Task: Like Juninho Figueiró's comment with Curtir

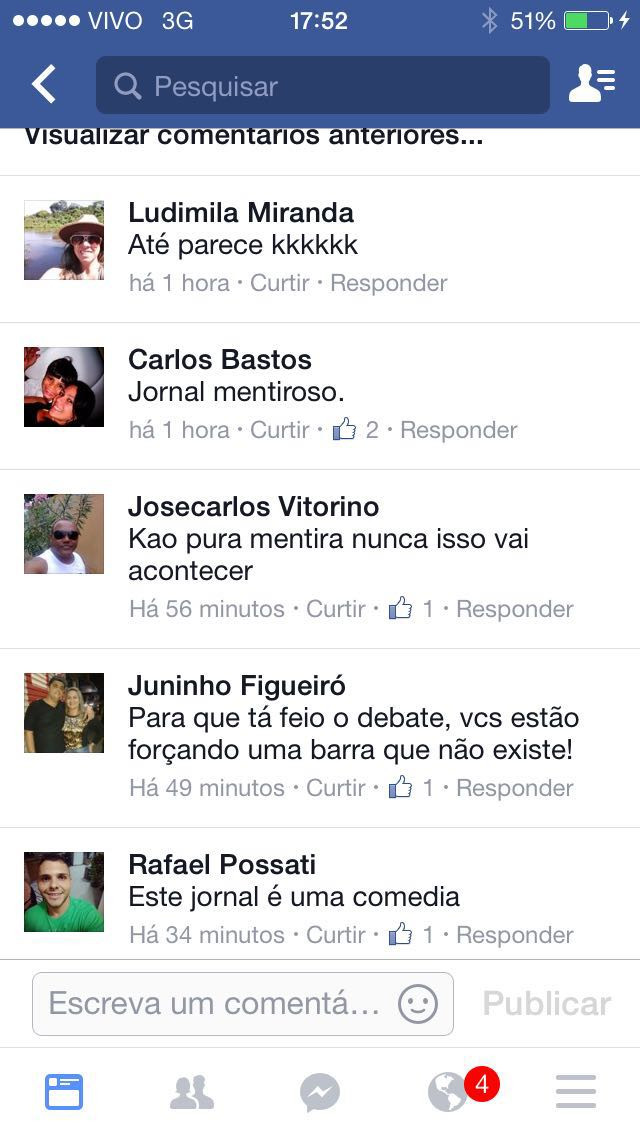Action: click(336, 788)
